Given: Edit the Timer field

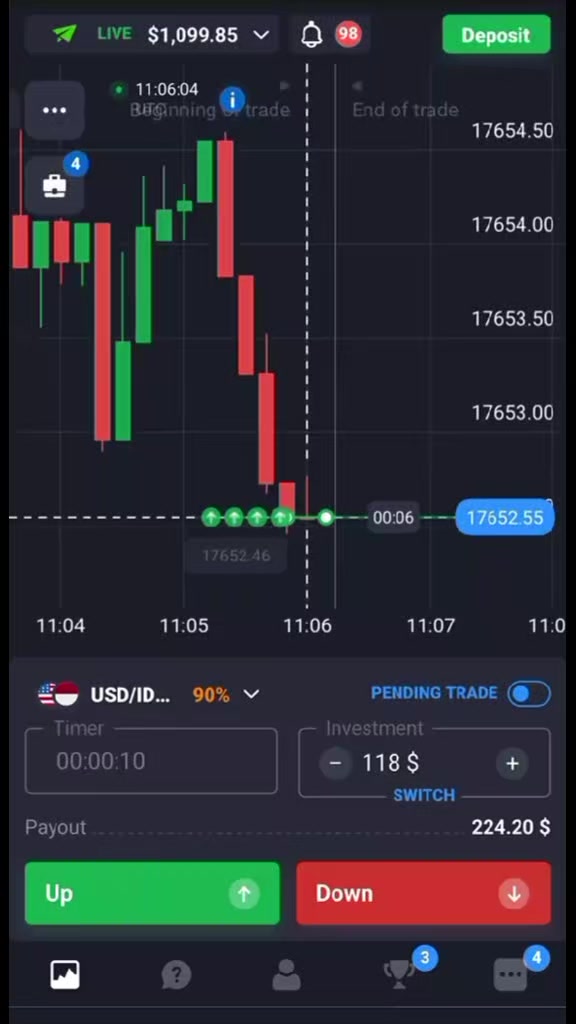Looking at the screenshot, I should 151,761.
